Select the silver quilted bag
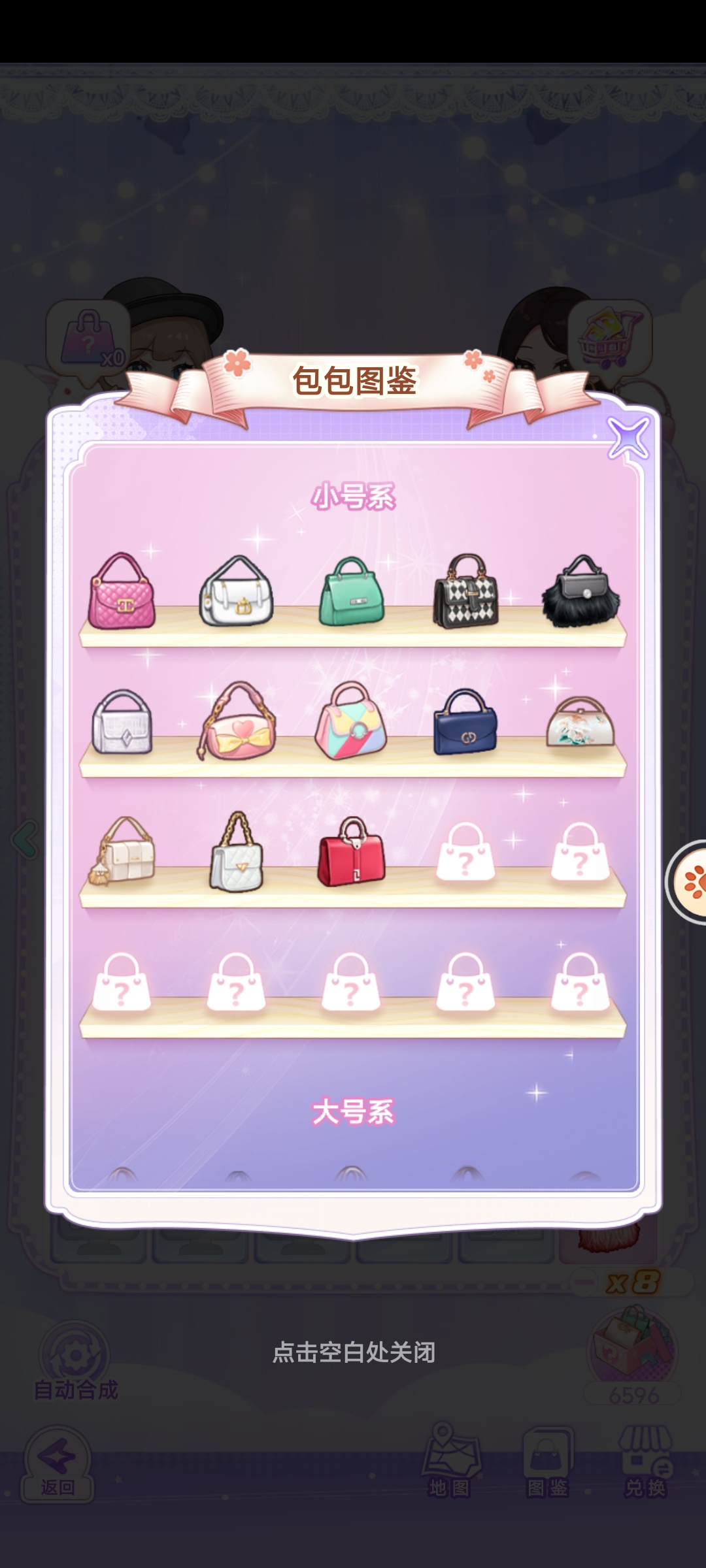This screenshot has height=1568, width=706. point(122,722)
